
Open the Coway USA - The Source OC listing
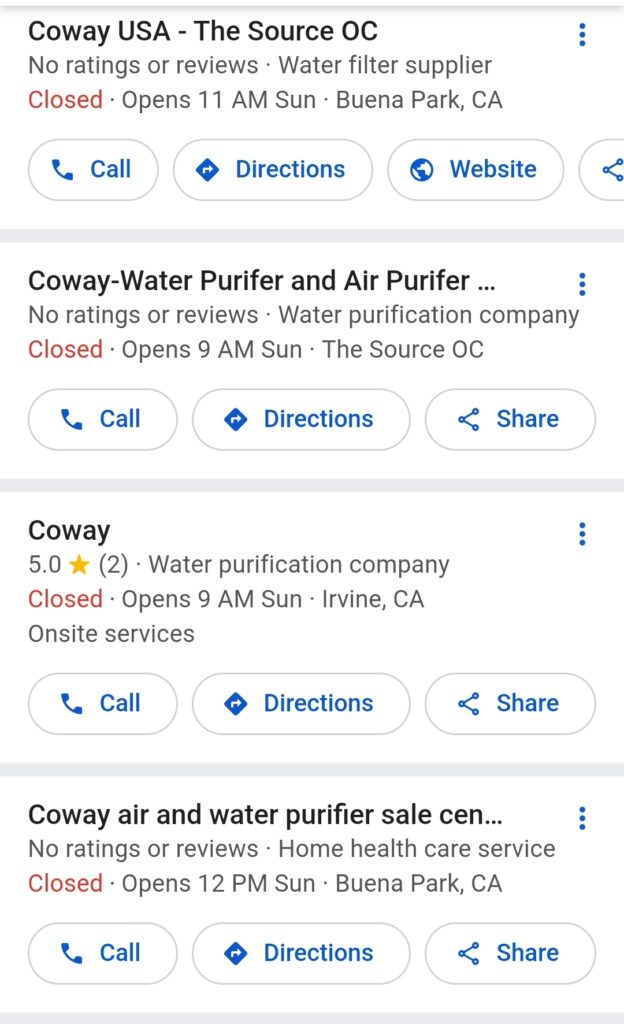pyautogui.click(x=203, y=31)
